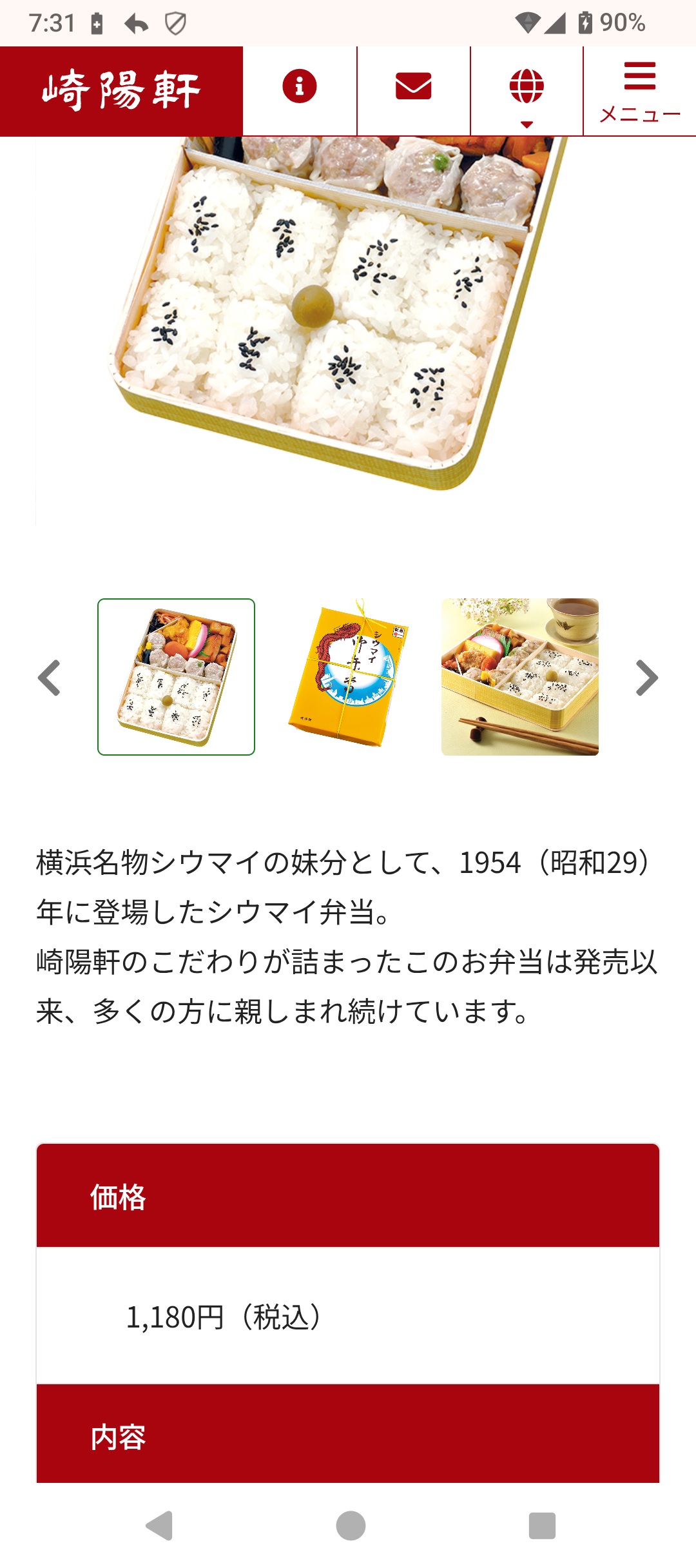
Task: Open the information icon in header
Action: click(x=300, y=86)
